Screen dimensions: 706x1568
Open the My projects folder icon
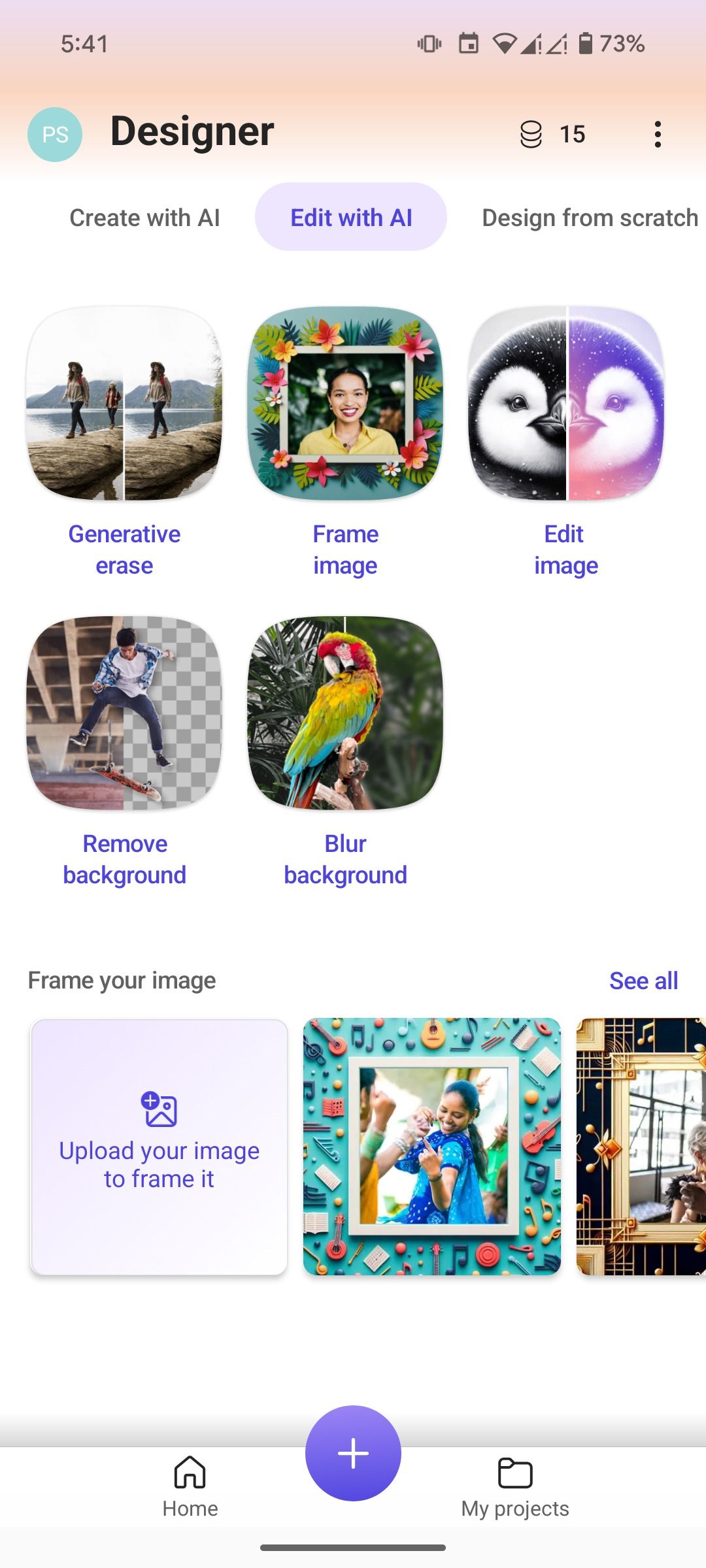516,1480
